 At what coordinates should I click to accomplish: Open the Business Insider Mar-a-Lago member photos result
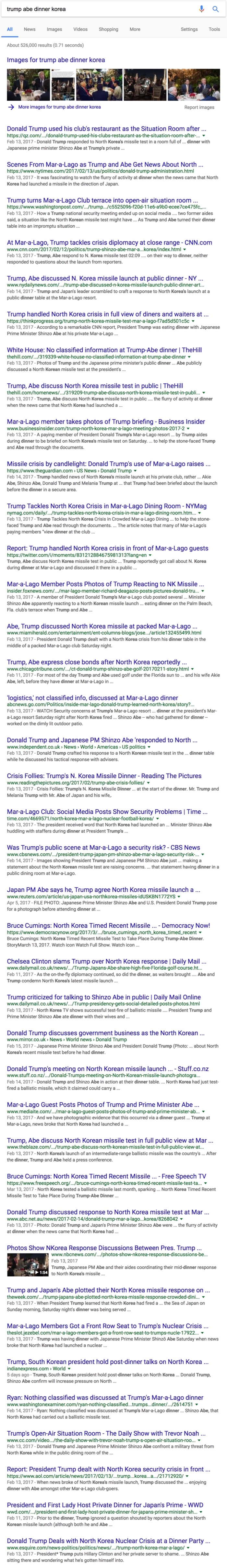point(106,421)
